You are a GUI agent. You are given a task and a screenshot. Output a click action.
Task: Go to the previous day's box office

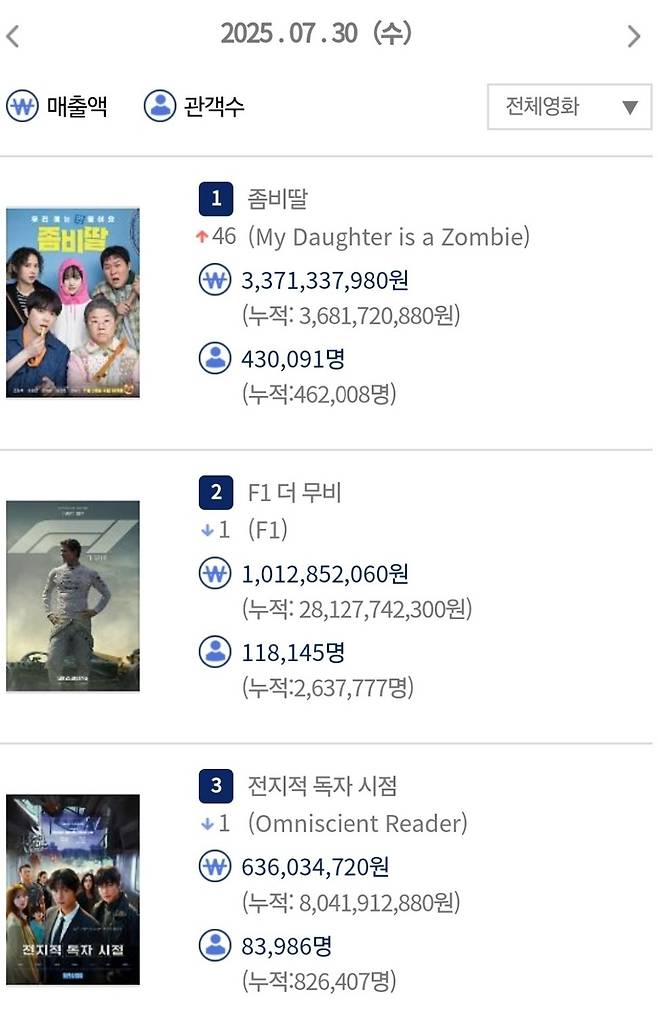click(12, 37)
